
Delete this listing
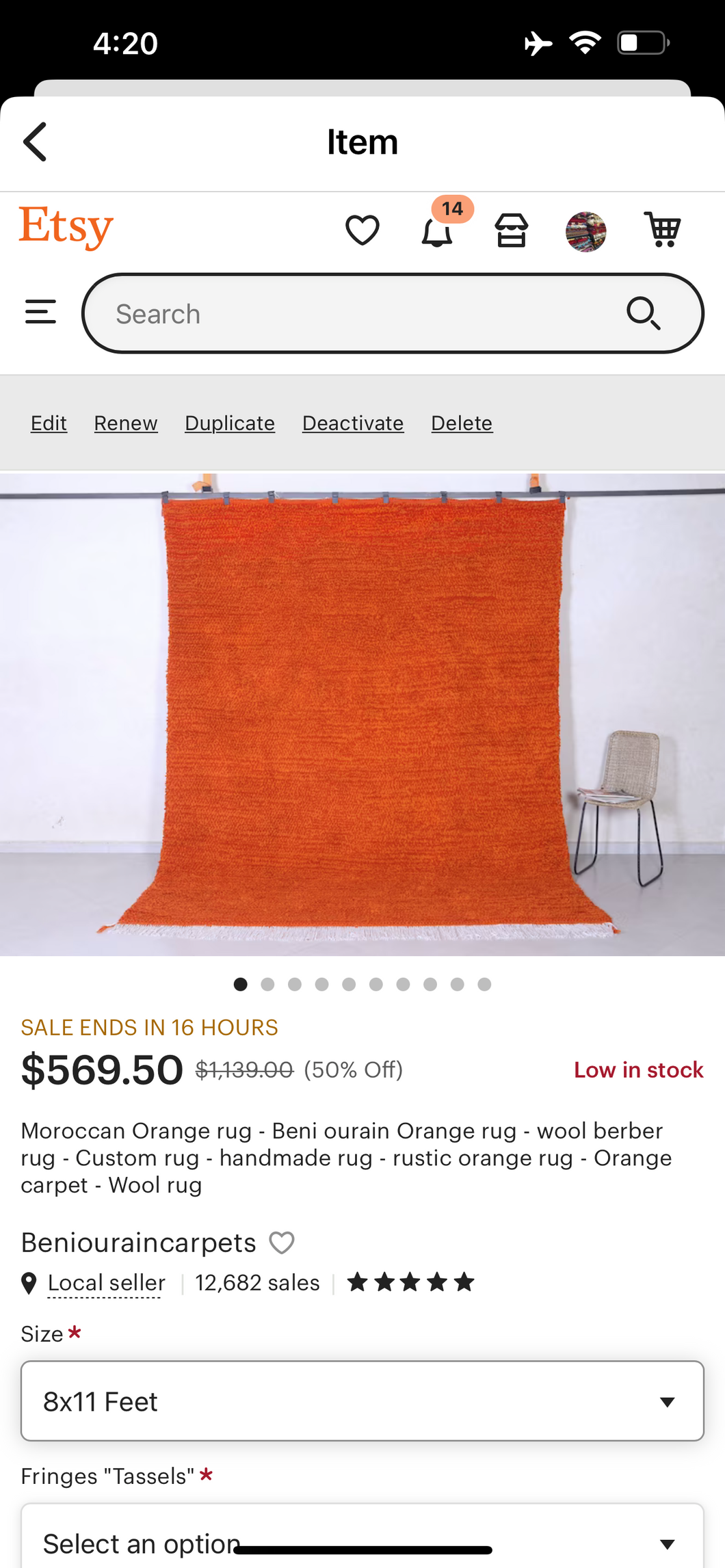pyautogui.click(x=462, y=423)
